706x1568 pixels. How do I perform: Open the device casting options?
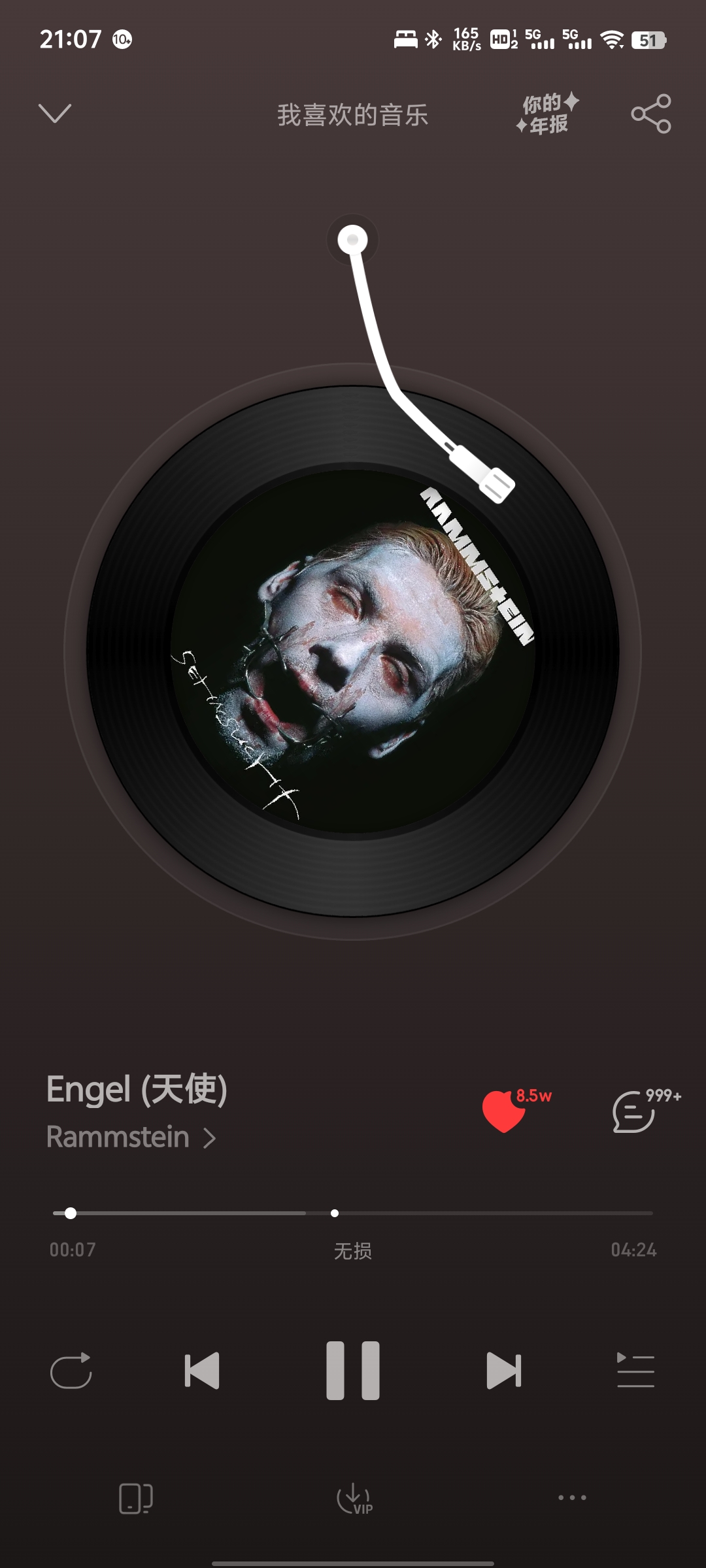coord(135,1497)
